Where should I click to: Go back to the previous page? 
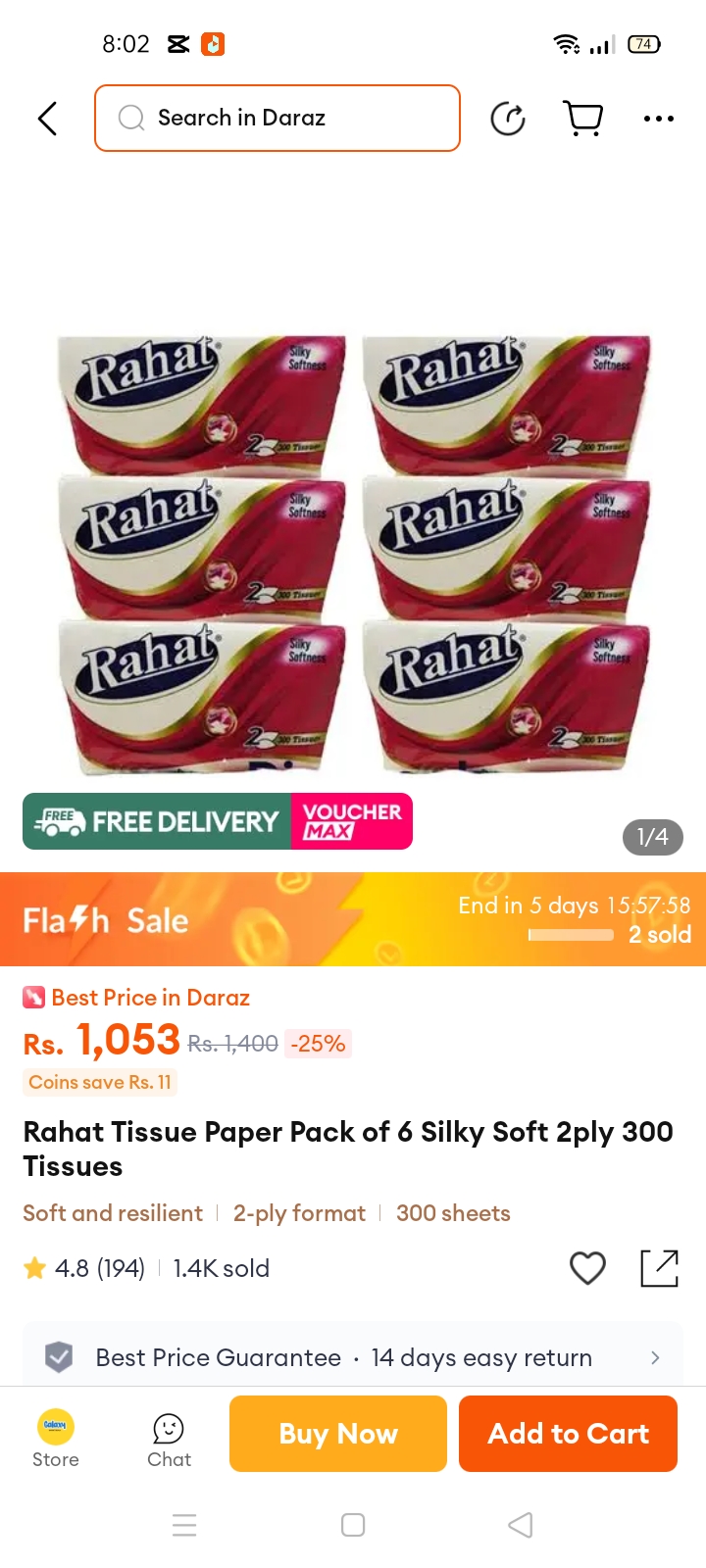click(47, 119)
